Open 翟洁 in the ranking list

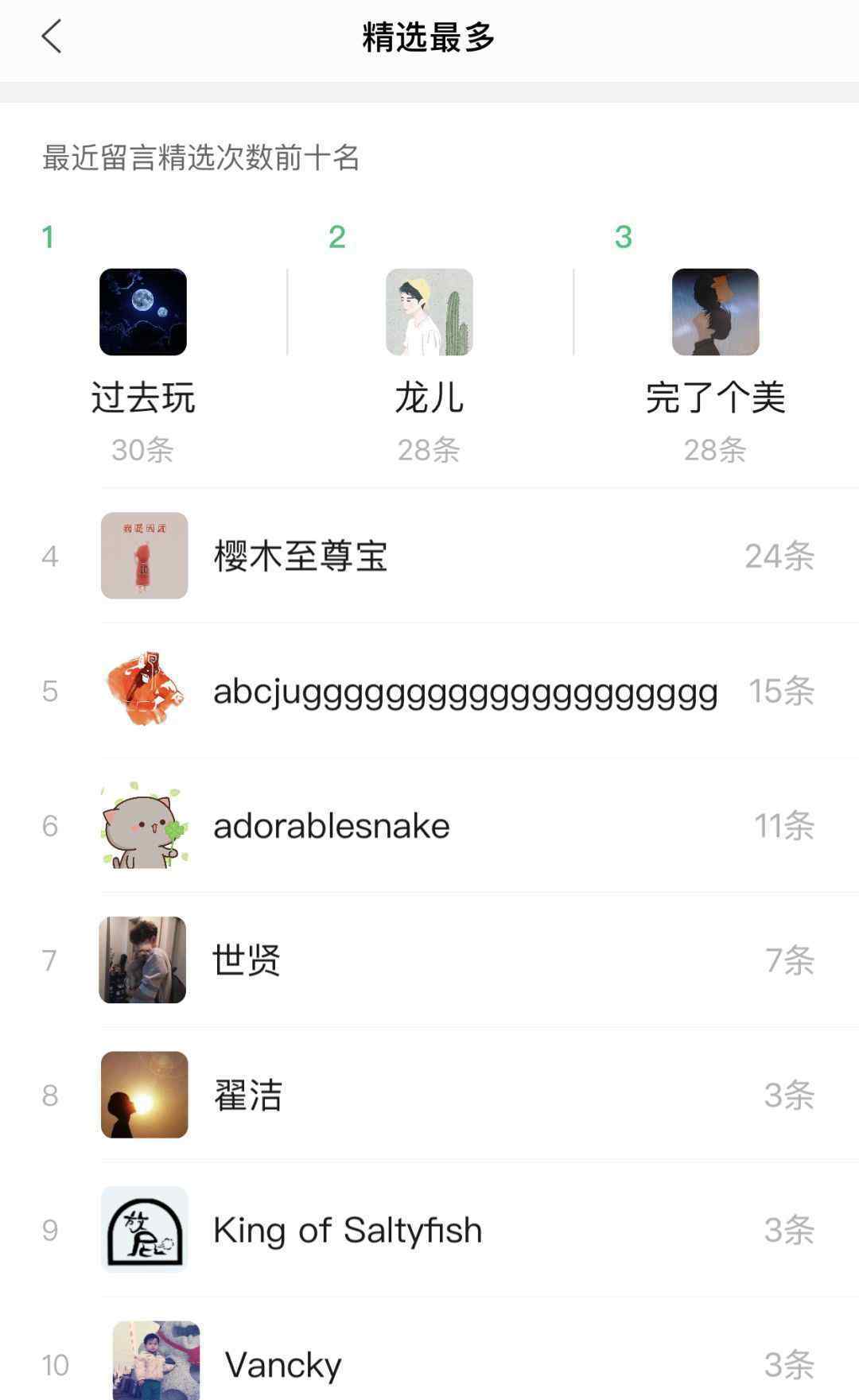click(429, 1095)
